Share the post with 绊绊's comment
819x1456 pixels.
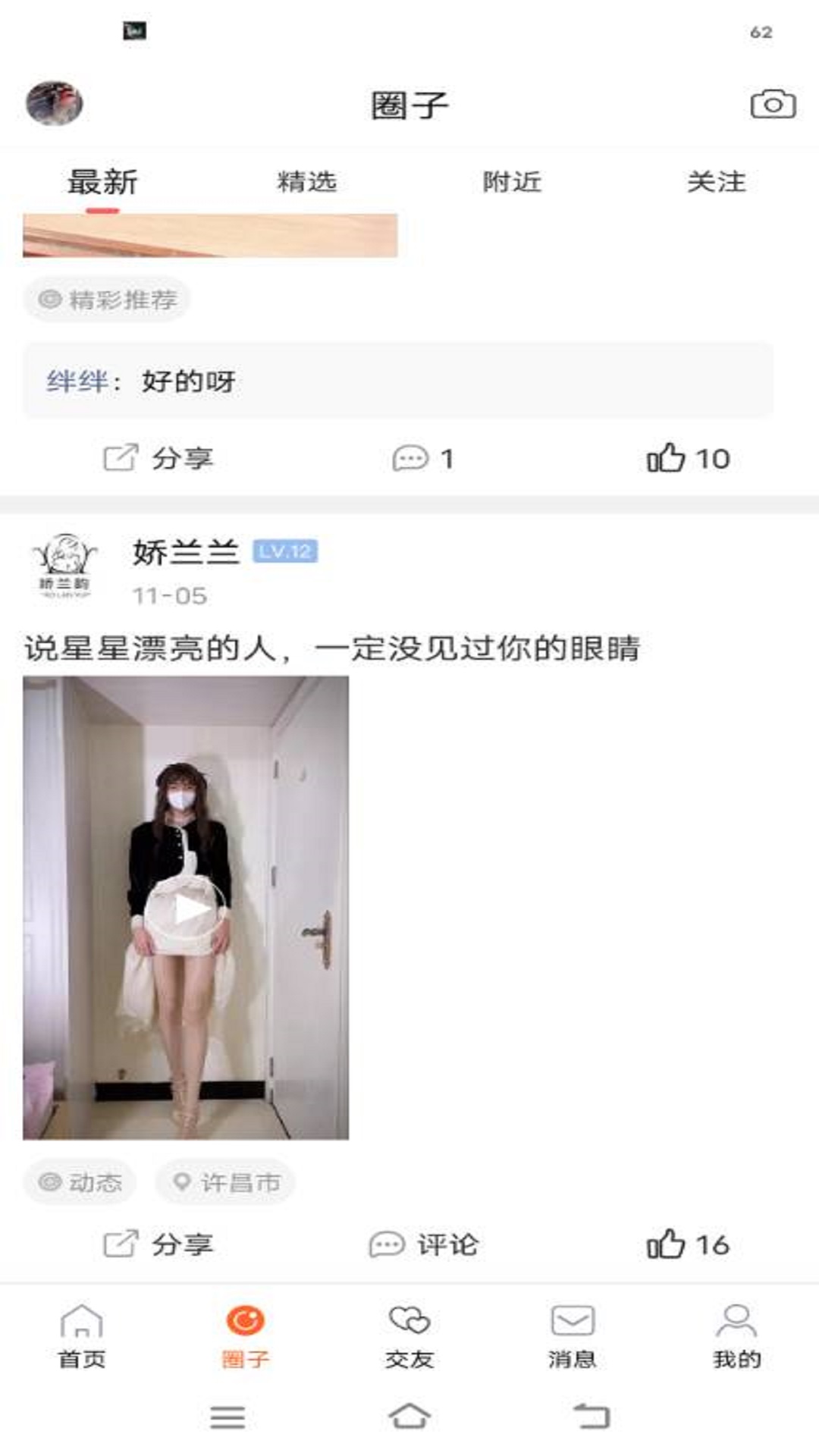tap(158, 458)
